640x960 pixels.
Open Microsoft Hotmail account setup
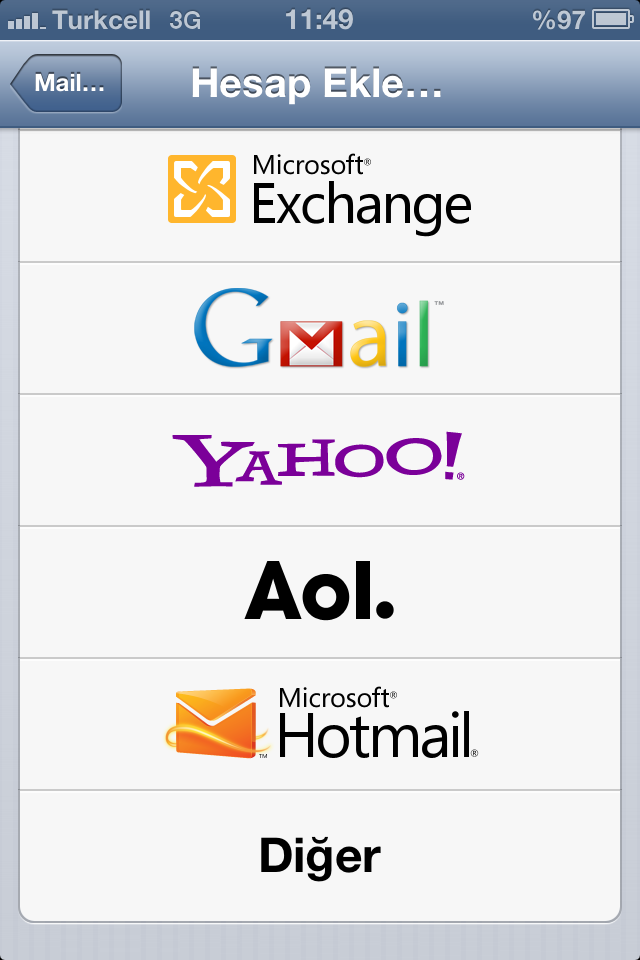(x=320, y=724)
